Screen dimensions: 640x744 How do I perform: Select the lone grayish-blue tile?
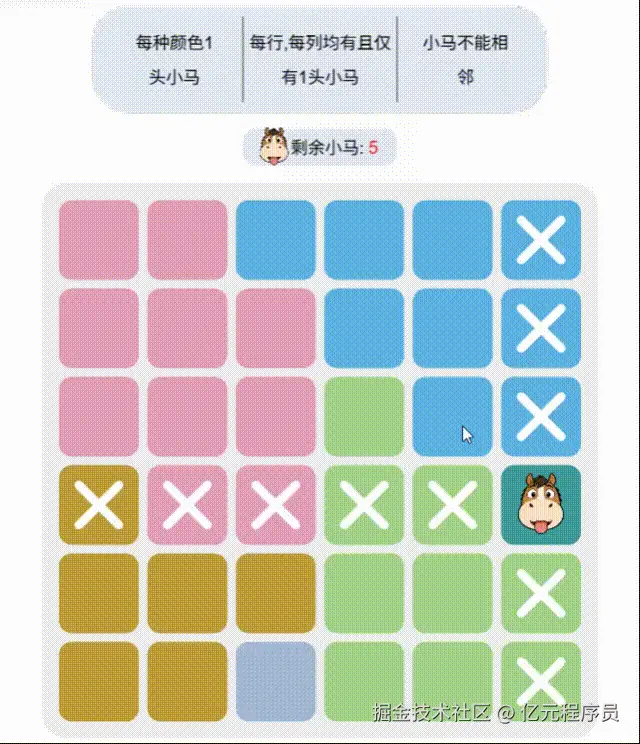pos(276,681)
